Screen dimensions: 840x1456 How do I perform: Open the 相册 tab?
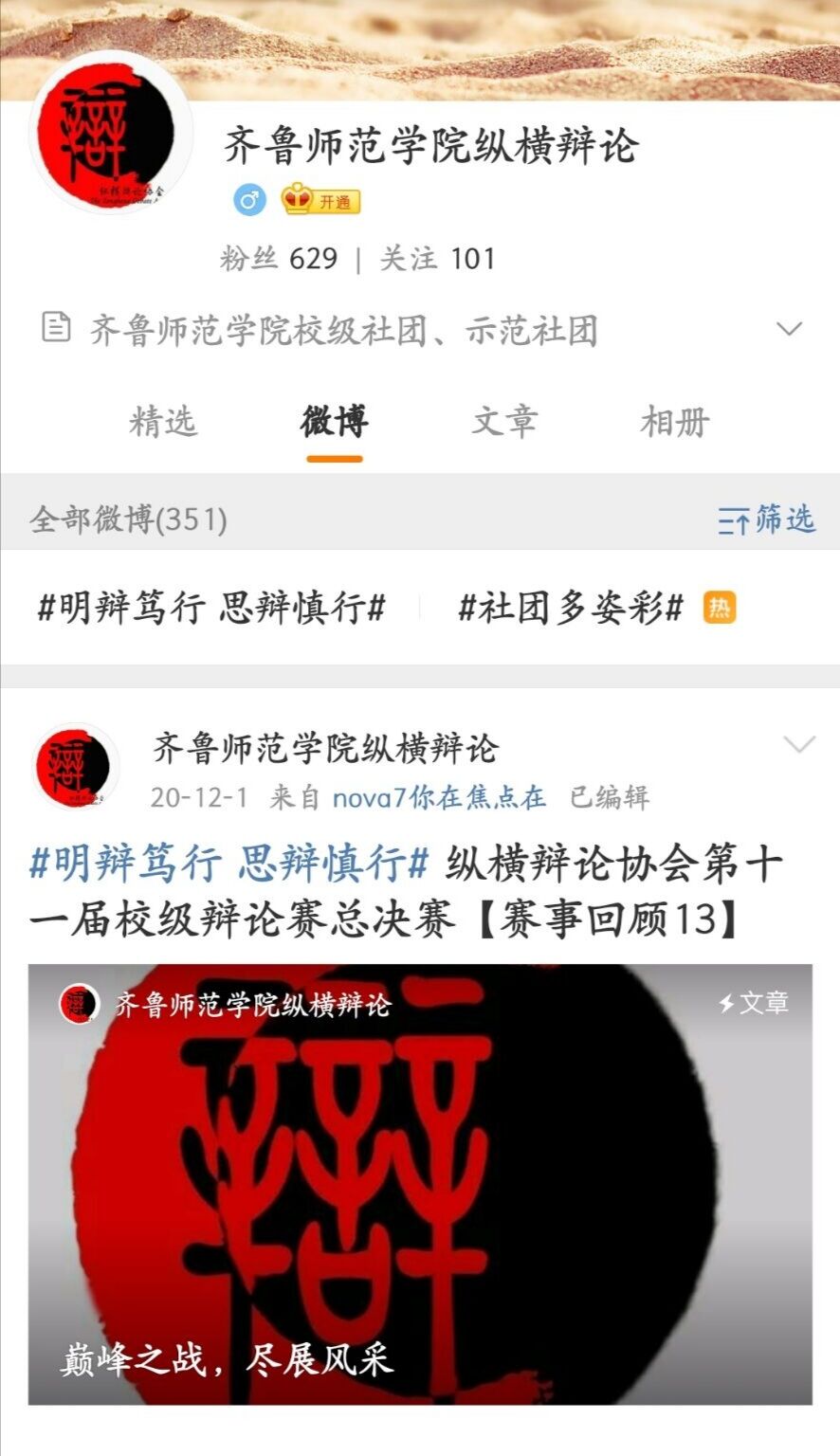(x=675, y=421)
